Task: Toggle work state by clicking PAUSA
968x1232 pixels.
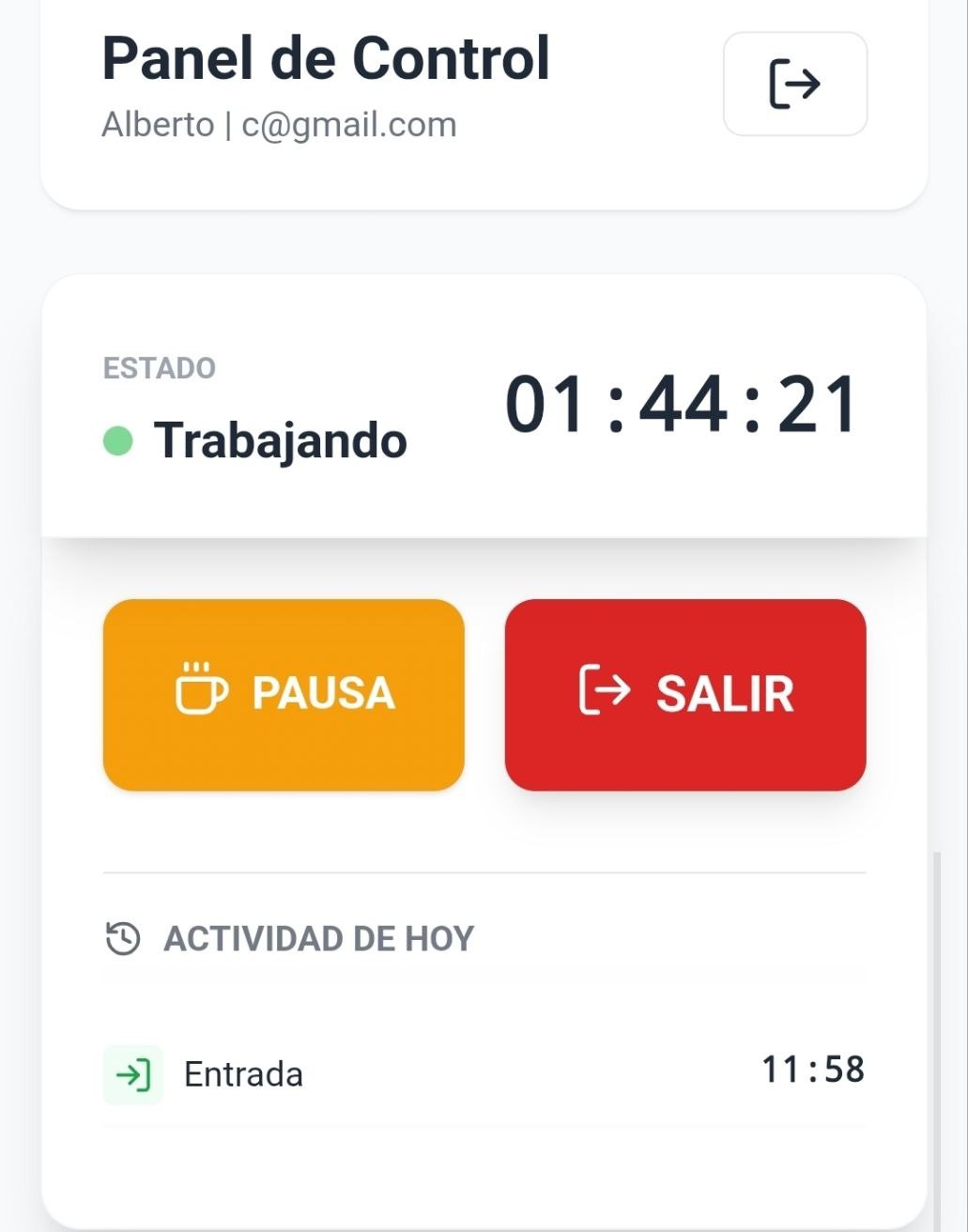Action: [x=283, y=695]
